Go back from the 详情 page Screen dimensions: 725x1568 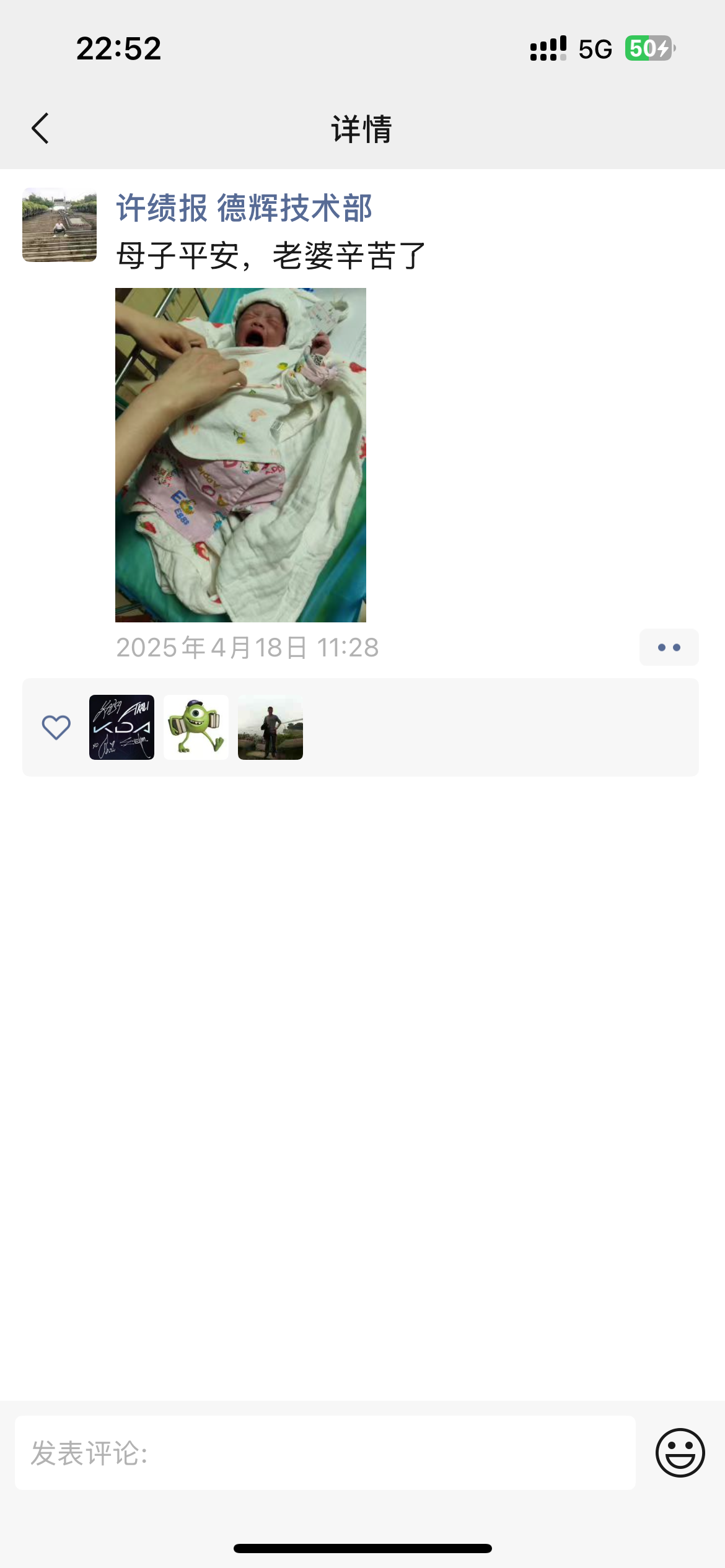tap(40, 129)
